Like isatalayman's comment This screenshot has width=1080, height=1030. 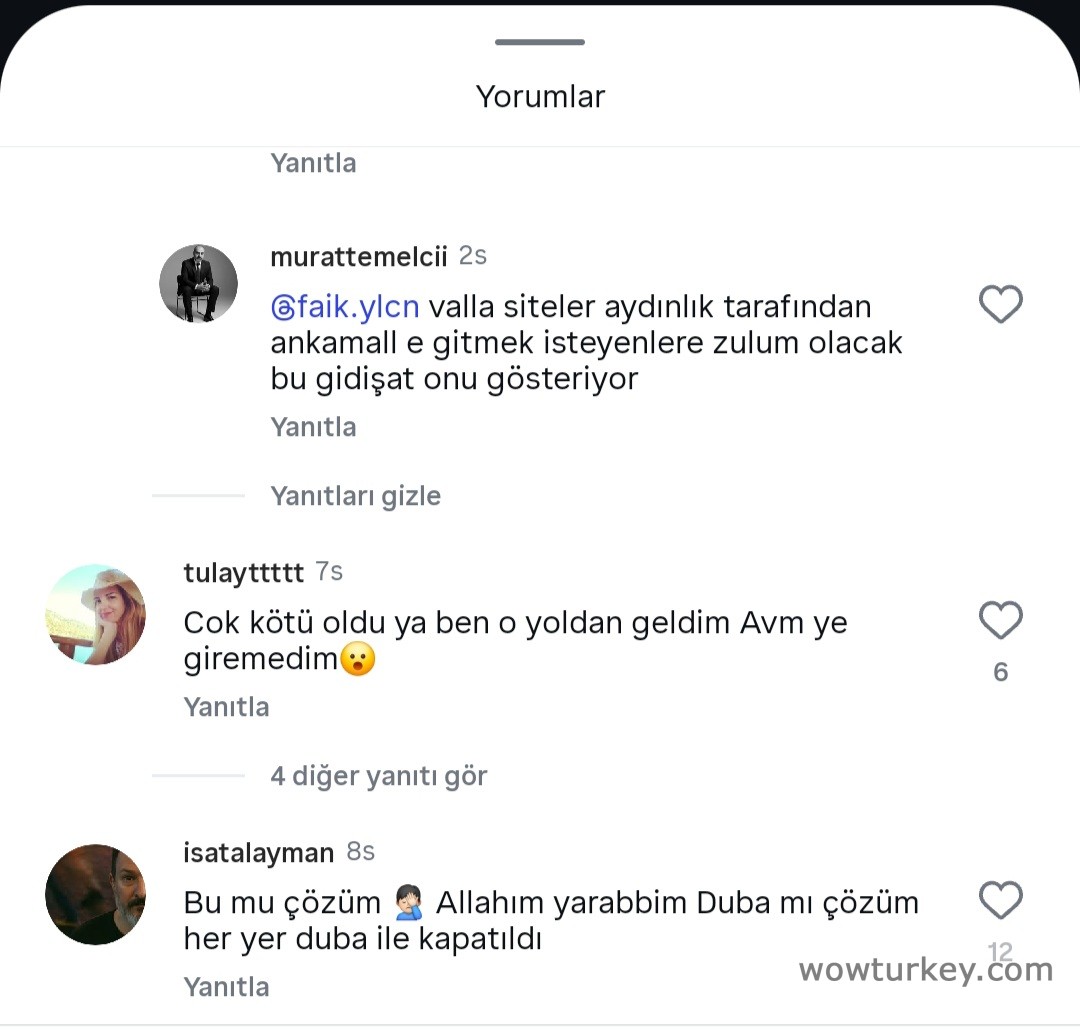click(1000, 901)
